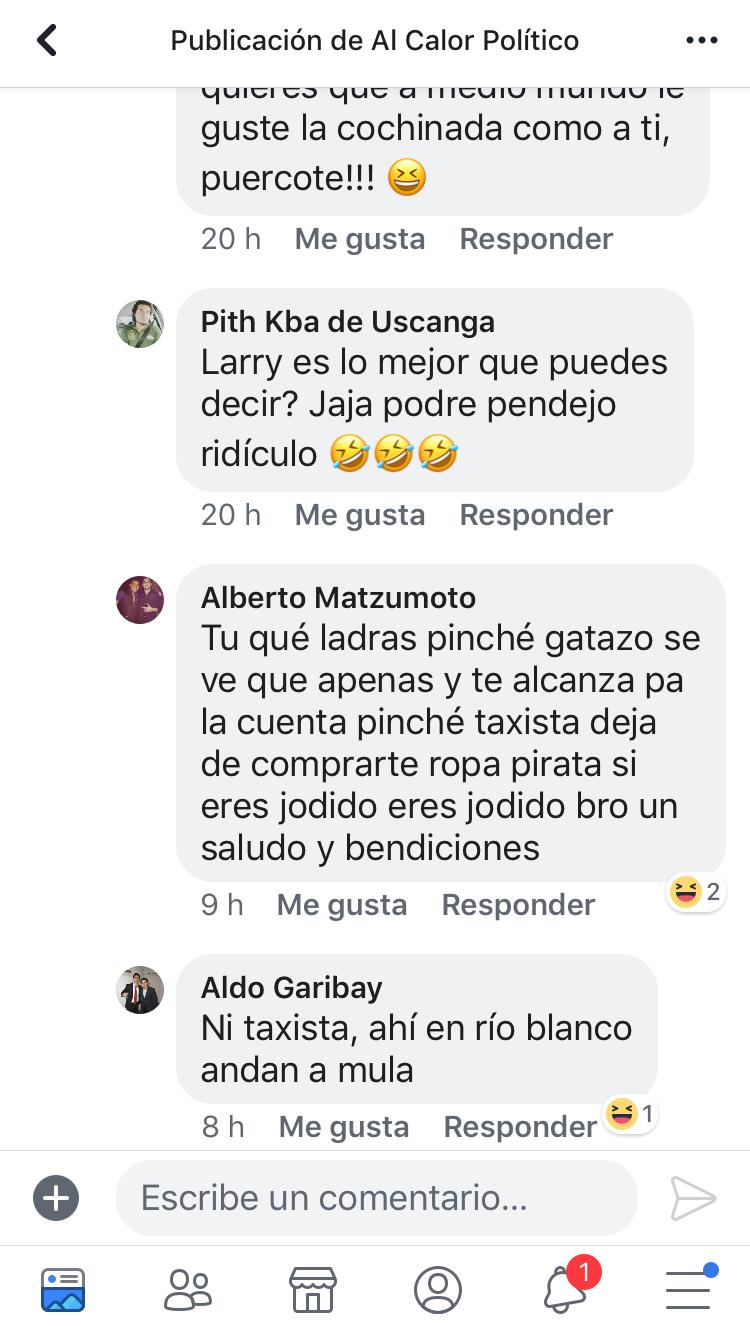Send the comment with arrow icon
The image size is (750, 1334).
(x=693, y=1198)
